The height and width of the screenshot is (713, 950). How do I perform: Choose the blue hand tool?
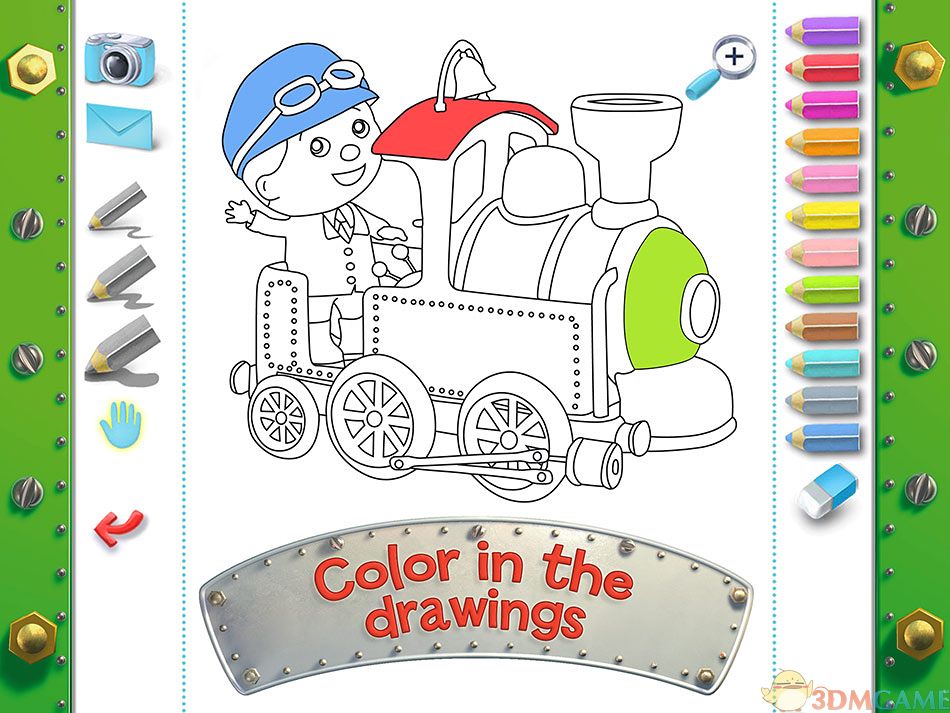pos(120,424)
